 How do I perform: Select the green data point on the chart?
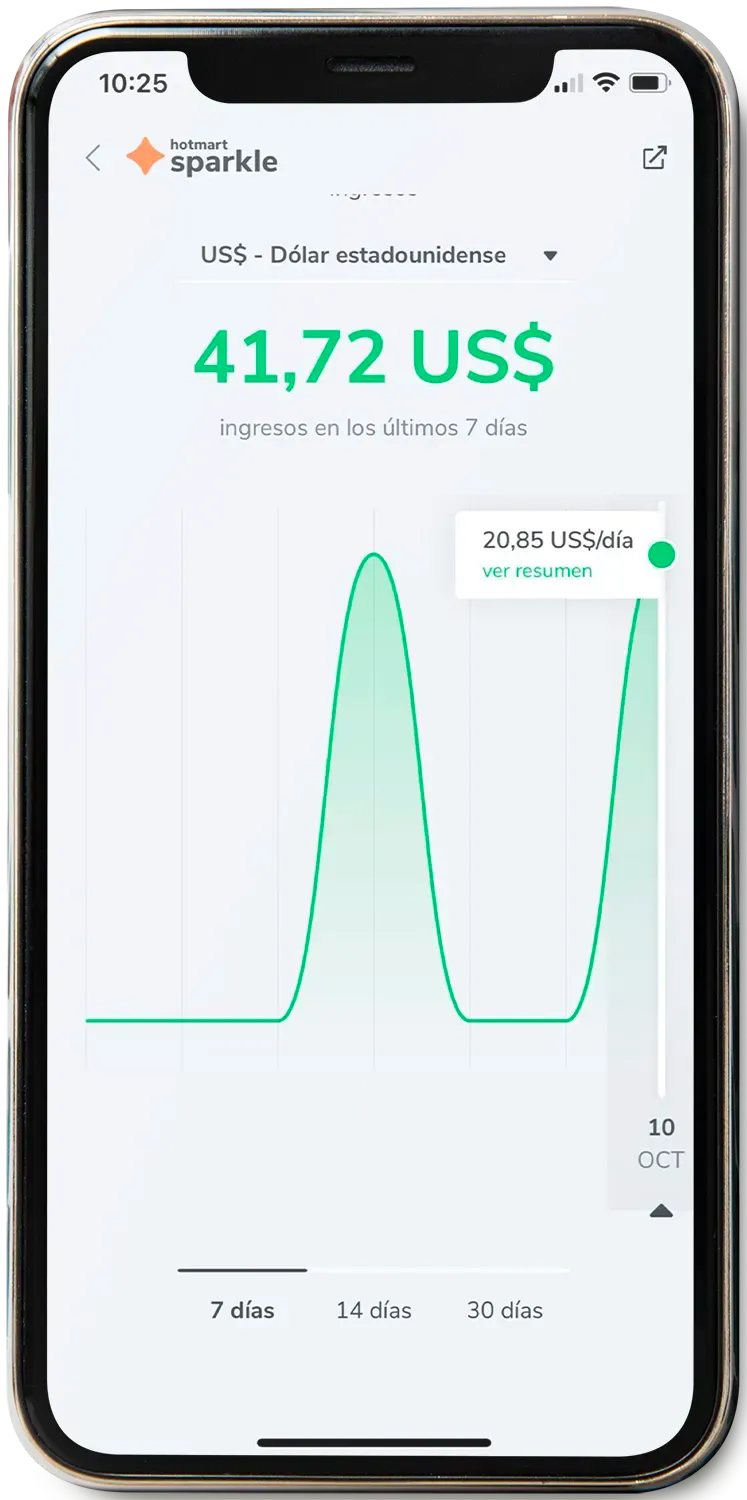click(661, 556)
